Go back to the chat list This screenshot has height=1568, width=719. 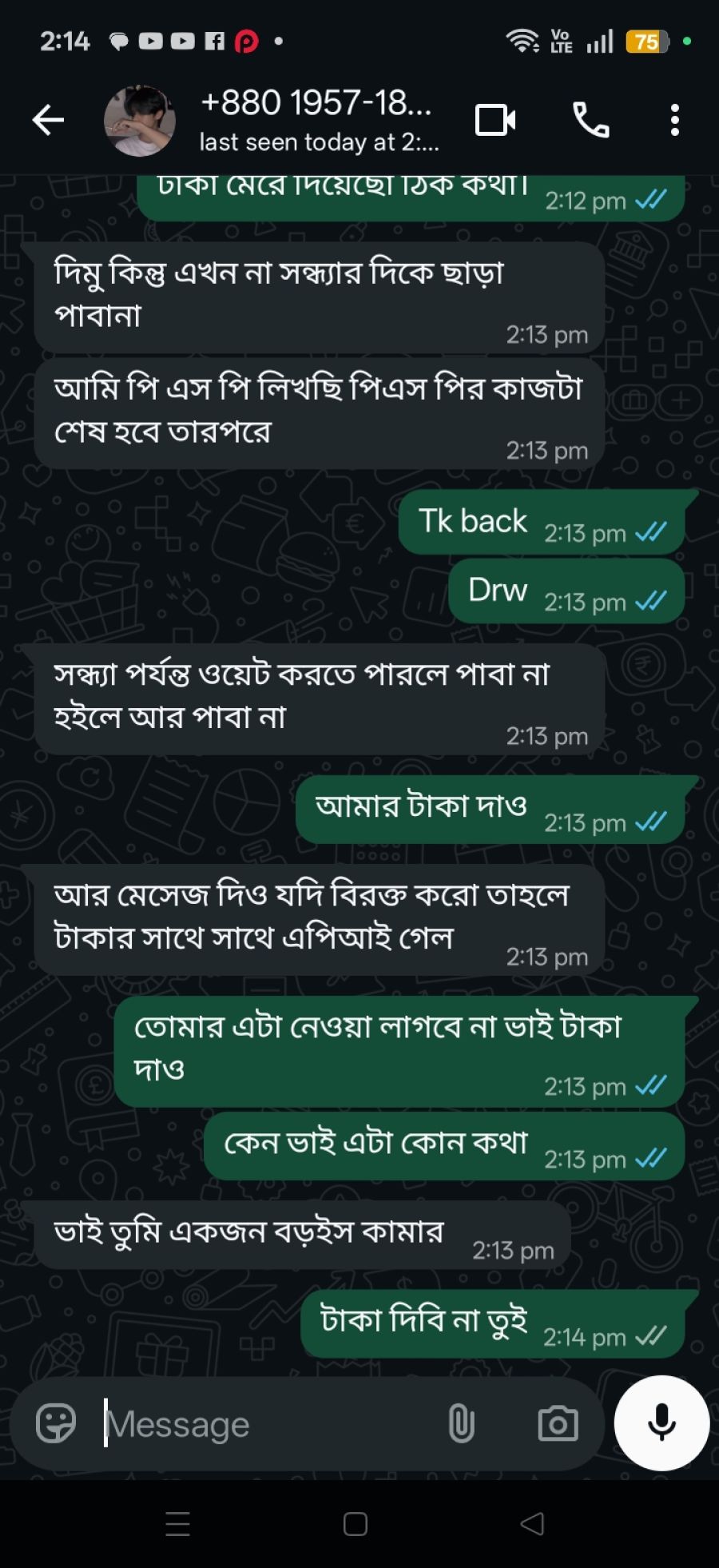click(48, 121)
